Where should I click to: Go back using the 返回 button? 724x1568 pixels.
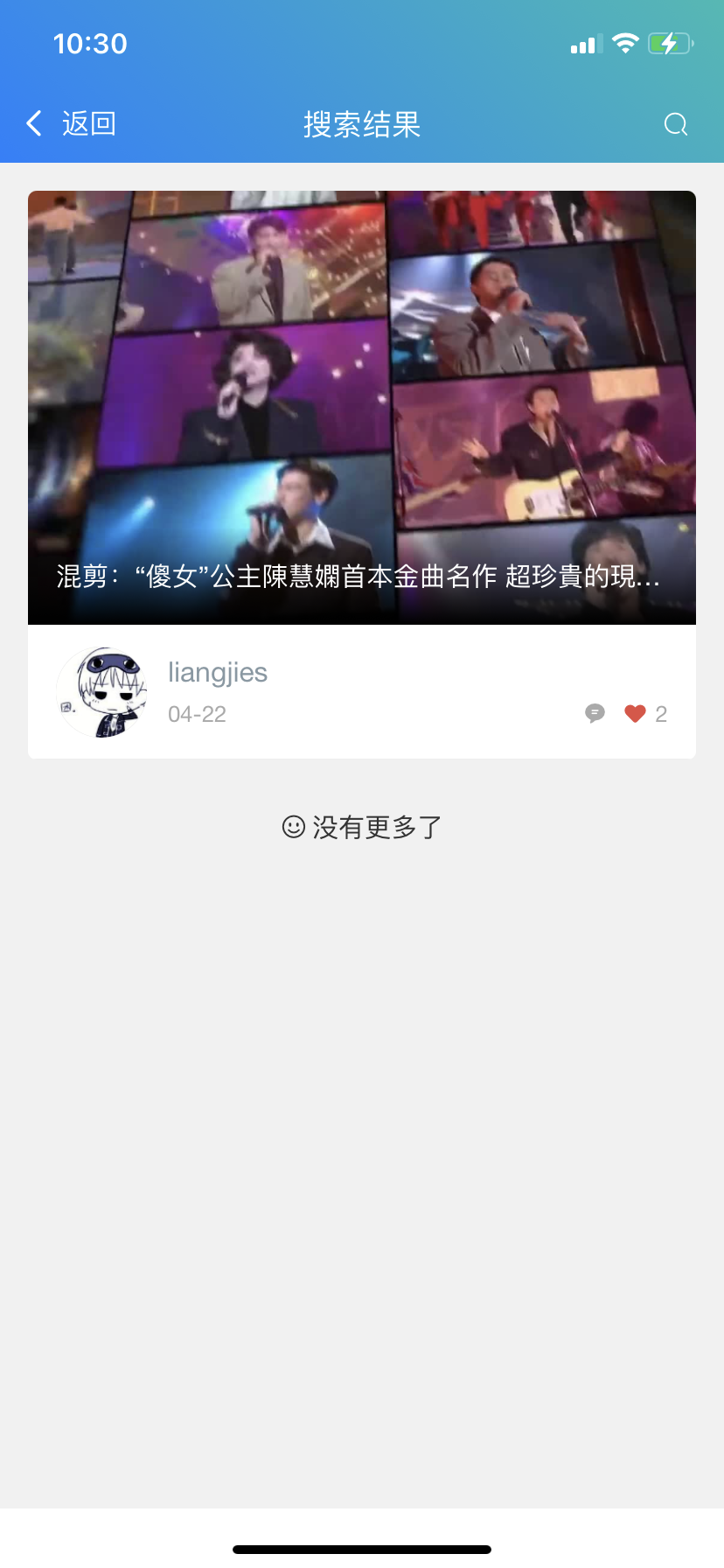pyautogui.click(x=72, y=124)
